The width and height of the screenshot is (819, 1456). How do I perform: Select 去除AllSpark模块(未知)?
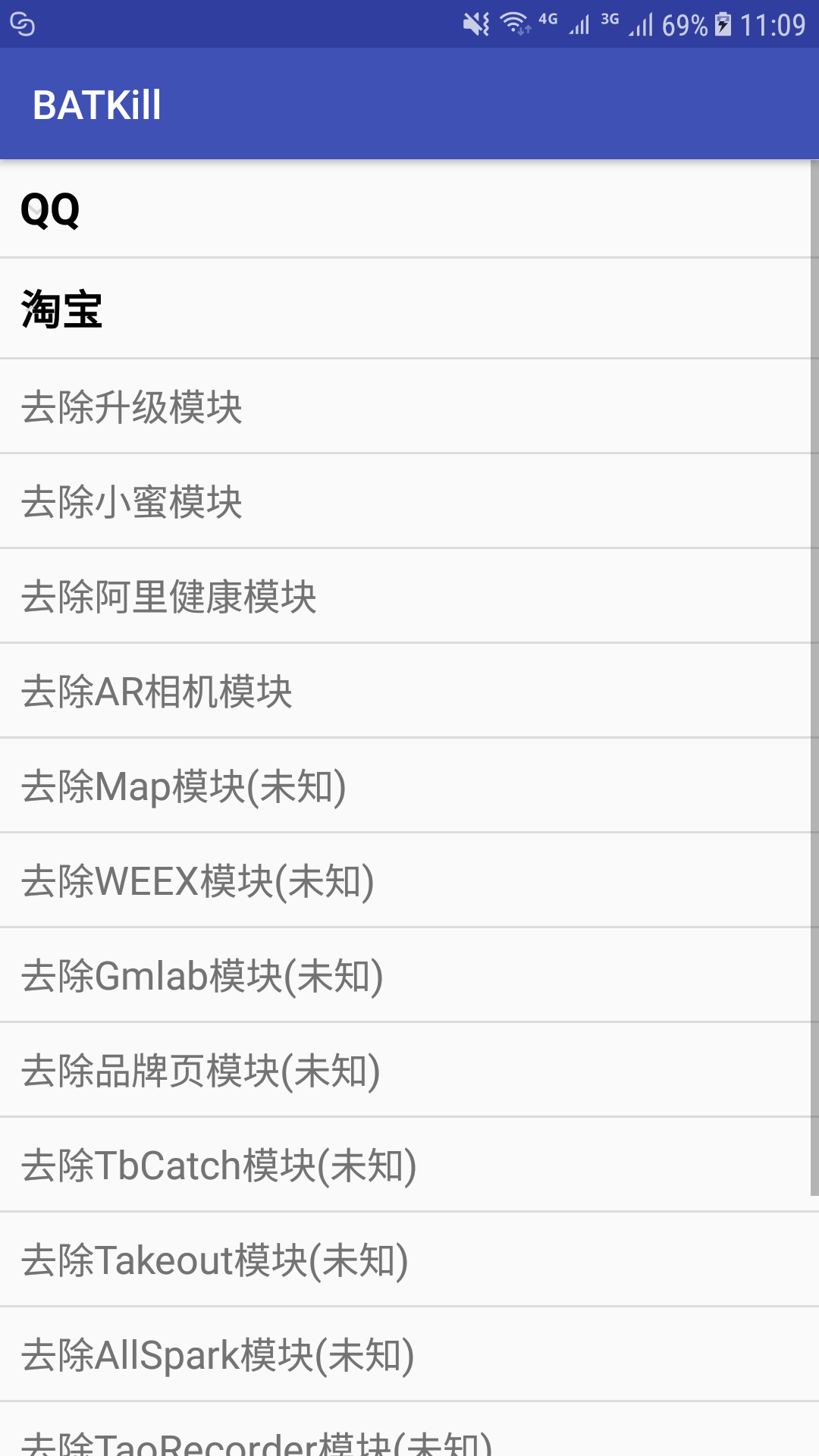pos(409,1354)
